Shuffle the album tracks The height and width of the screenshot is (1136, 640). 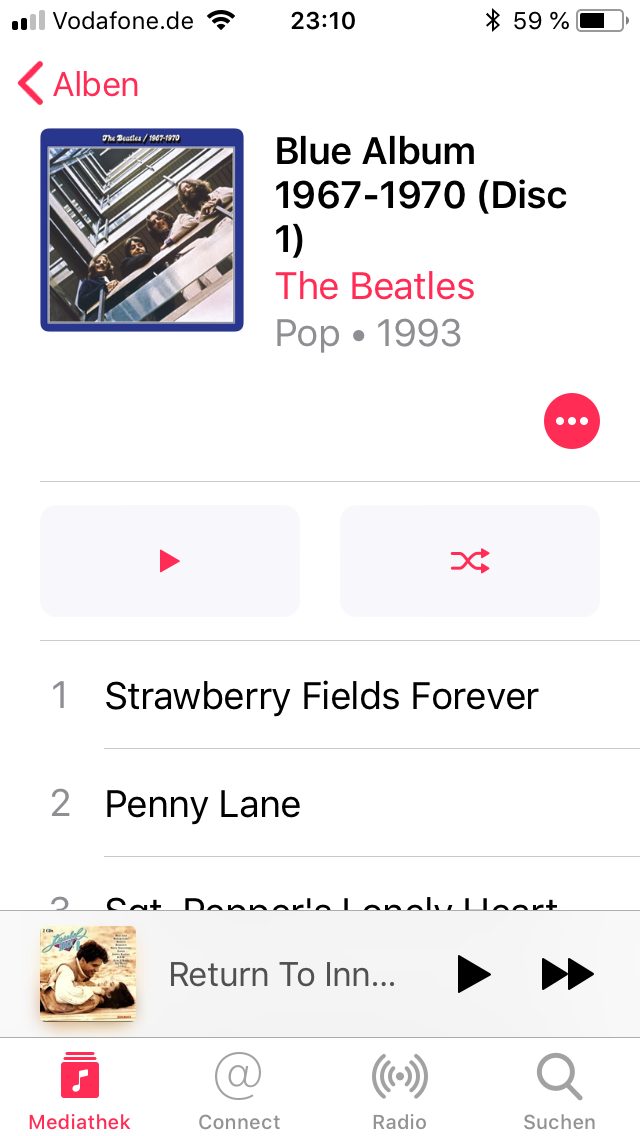coord(470,561)
